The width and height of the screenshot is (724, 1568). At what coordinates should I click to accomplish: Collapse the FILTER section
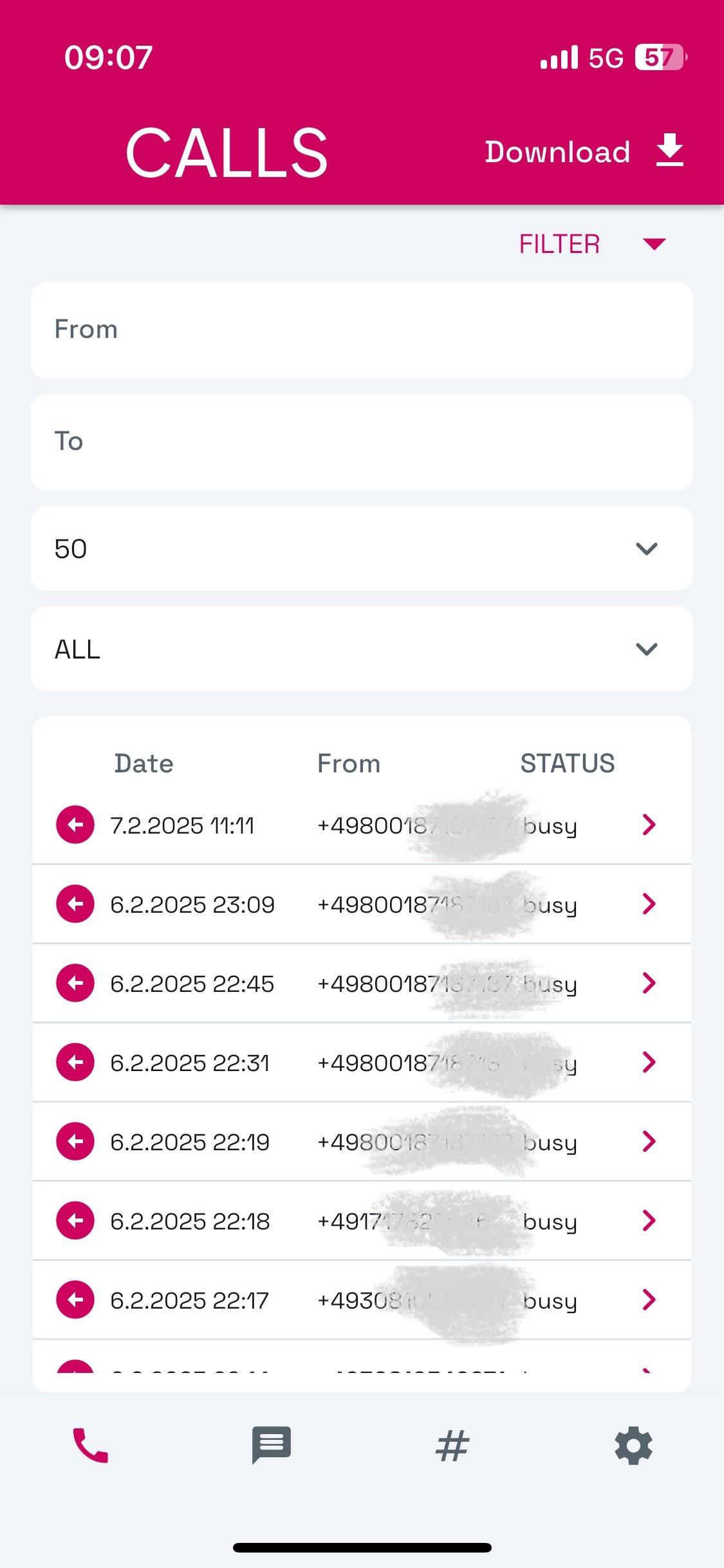(592, 244)
